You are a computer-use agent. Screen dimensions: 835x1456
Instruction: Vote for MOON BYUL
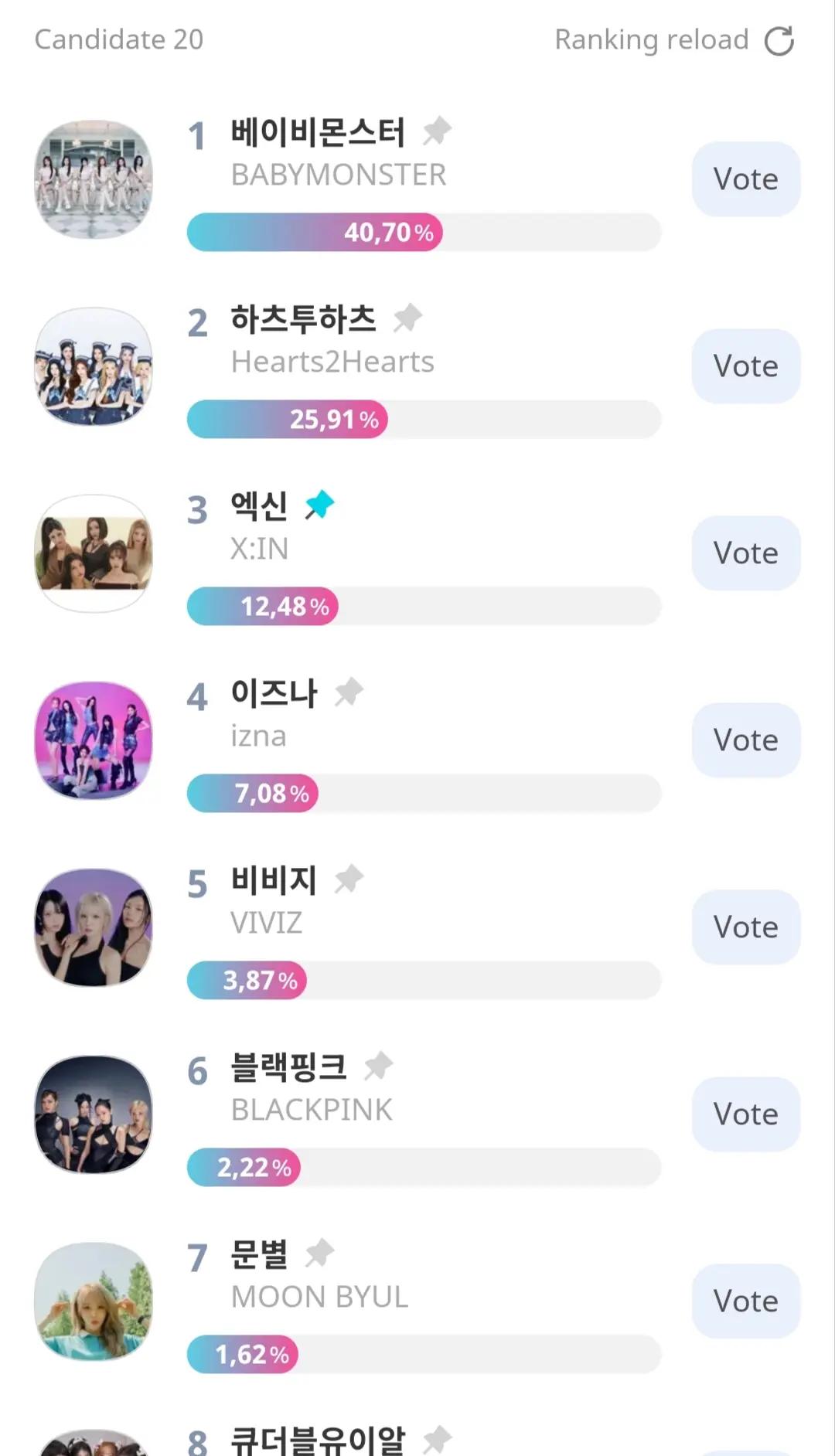pyautogui.click(x=746, y=1301)
